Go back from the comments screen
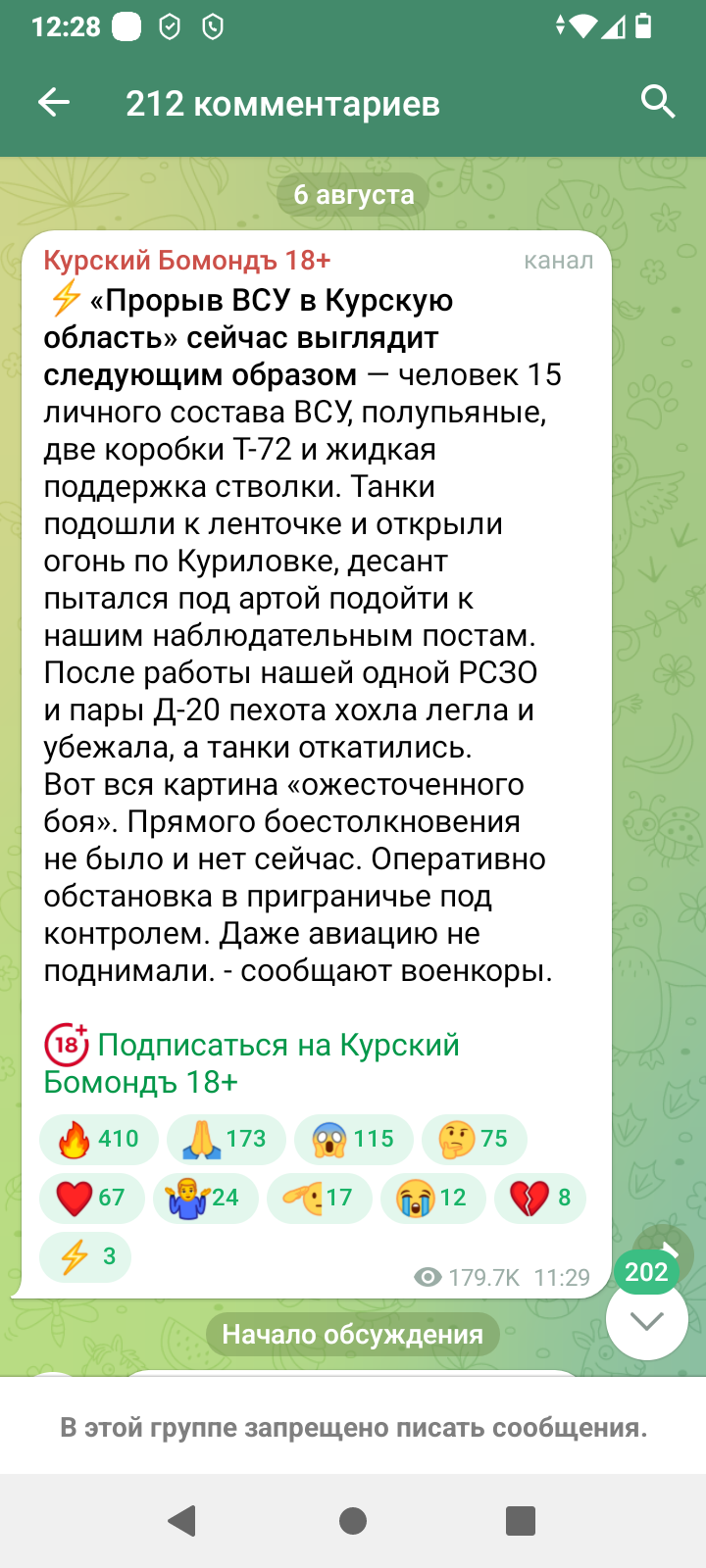The height and width of the screenshot is (1568, 706). point(54,102)
